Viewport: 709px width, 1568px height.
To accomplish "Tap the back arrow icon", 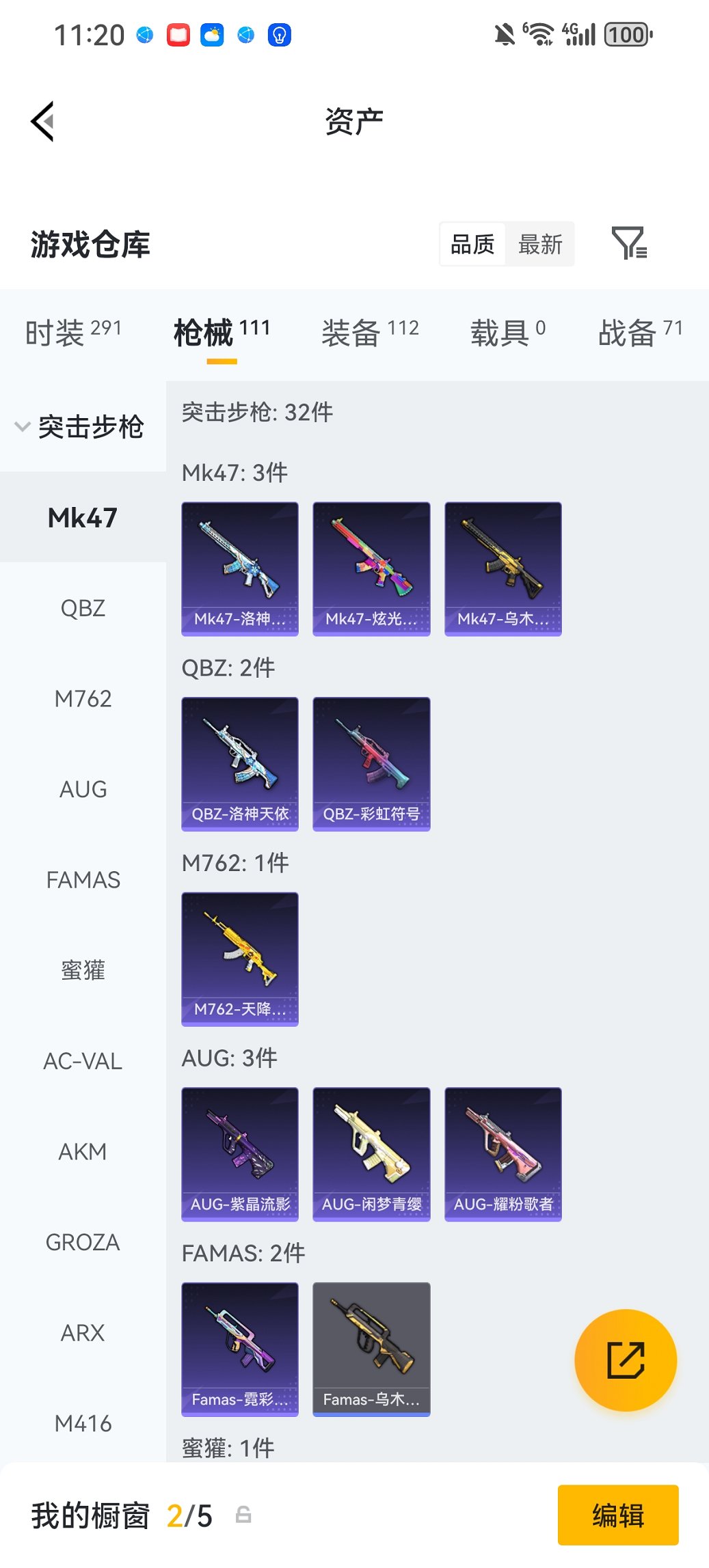I will pos(42,120).
